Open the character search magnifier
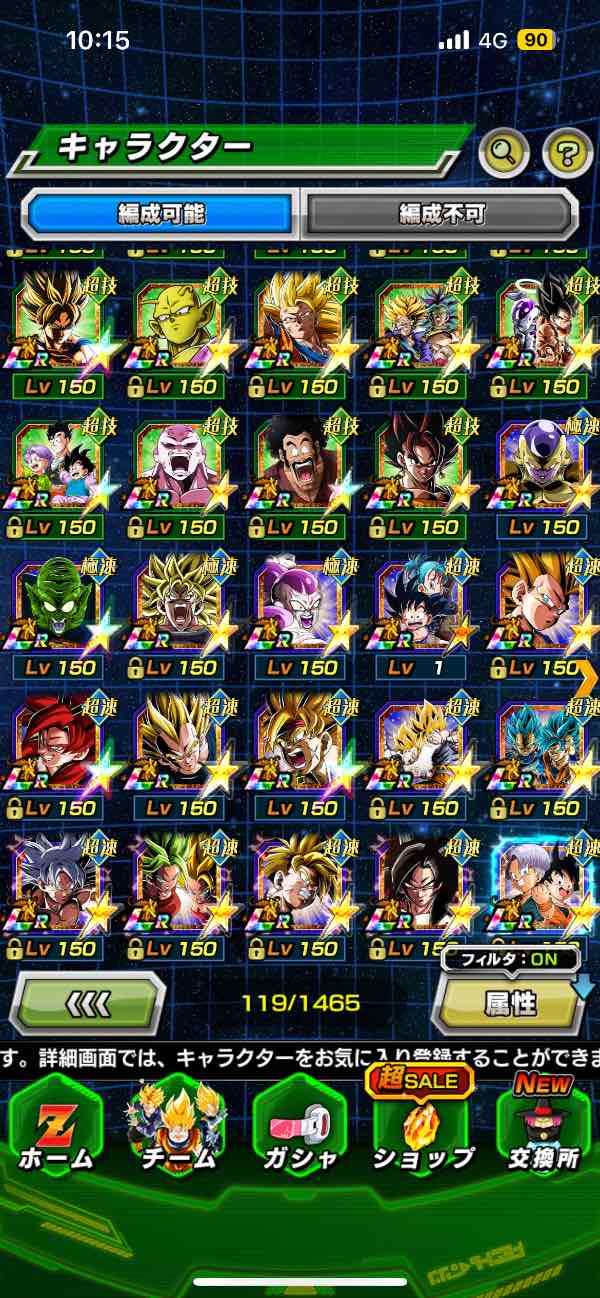Viewport: 600px width, 1298px height. click(504, 153)
